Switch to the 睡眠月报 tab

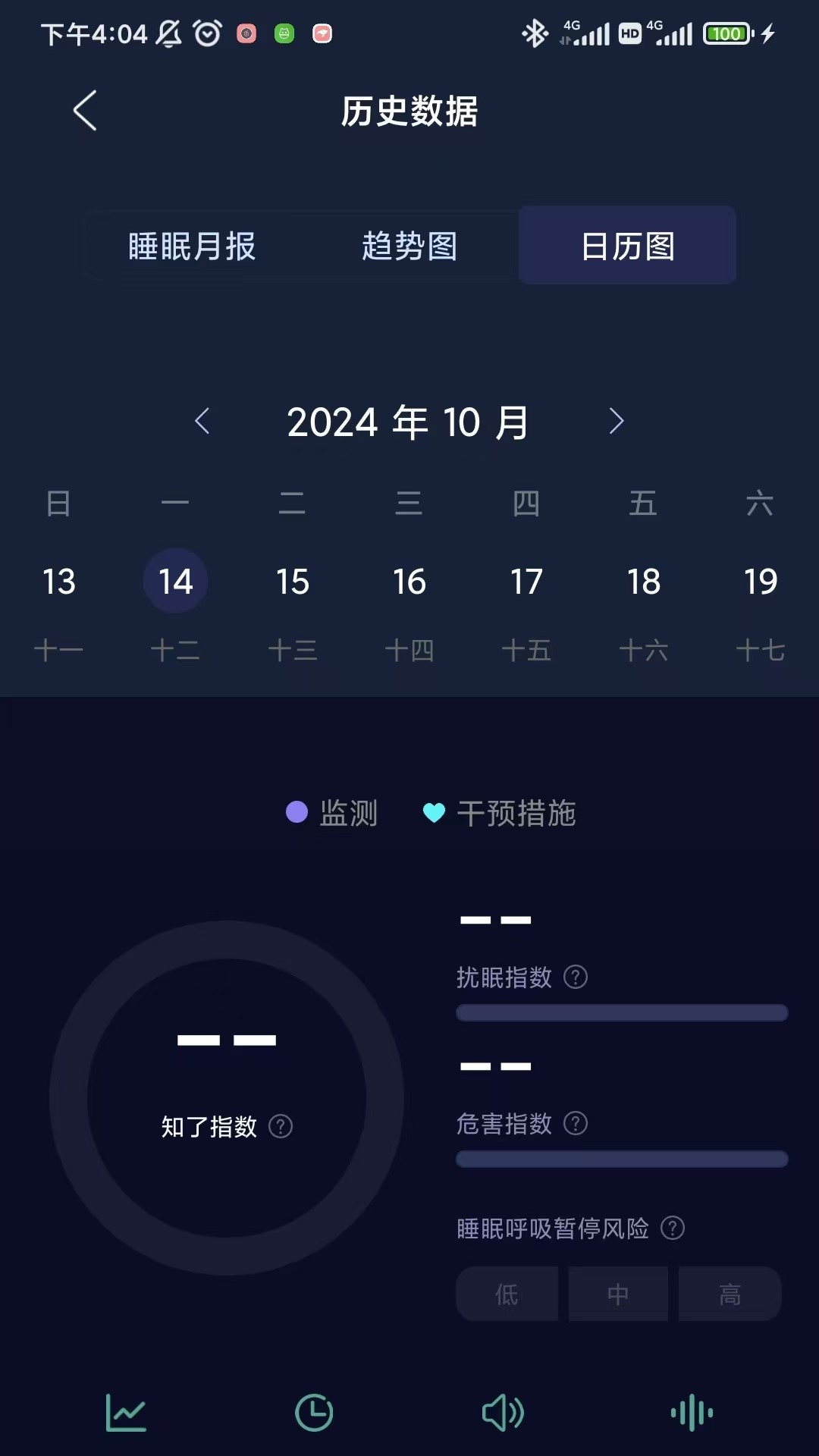pyautogui.click(x=192, y=245)
